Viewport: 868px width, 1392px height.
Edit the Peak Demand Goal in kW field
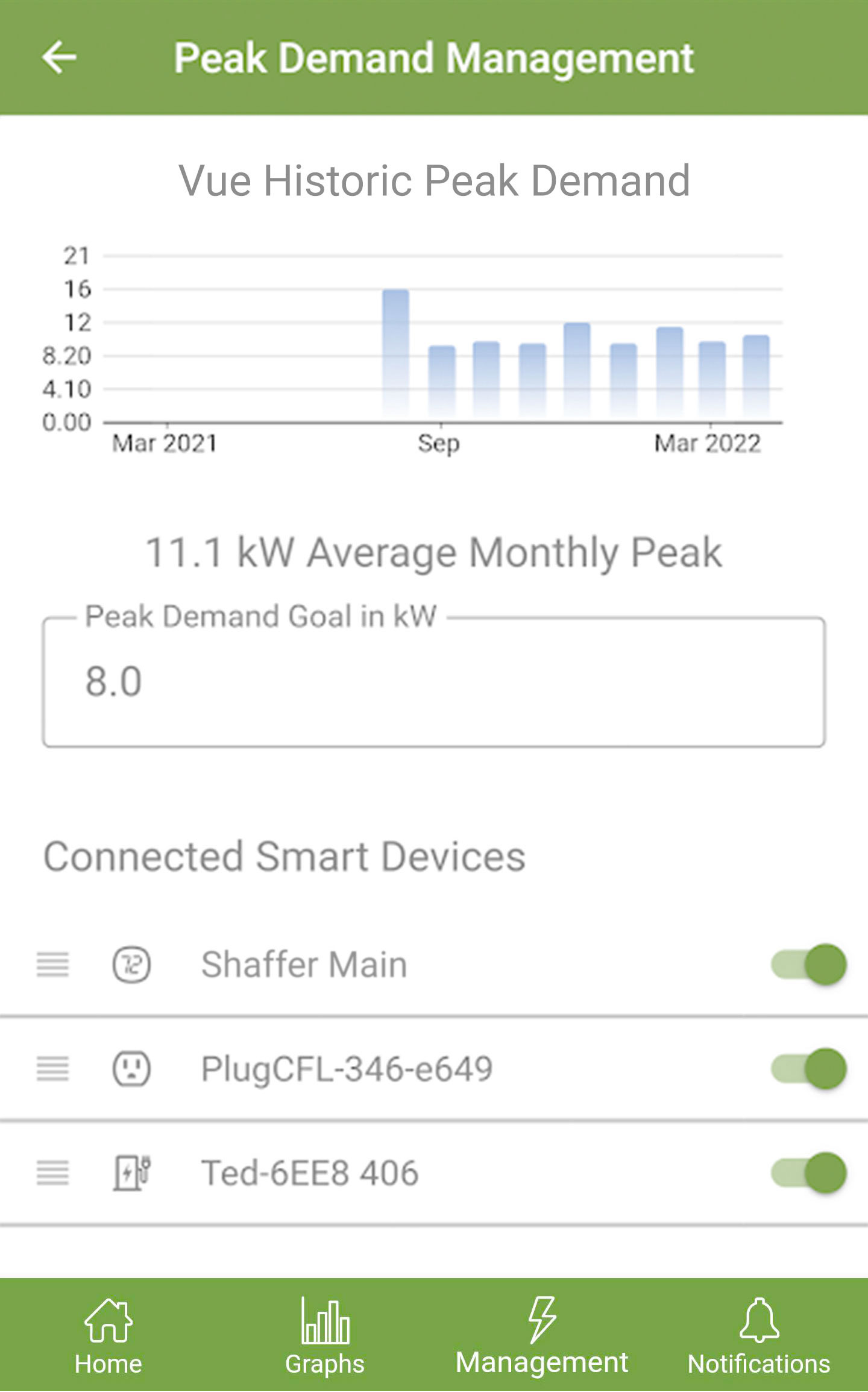coord(433,682)
